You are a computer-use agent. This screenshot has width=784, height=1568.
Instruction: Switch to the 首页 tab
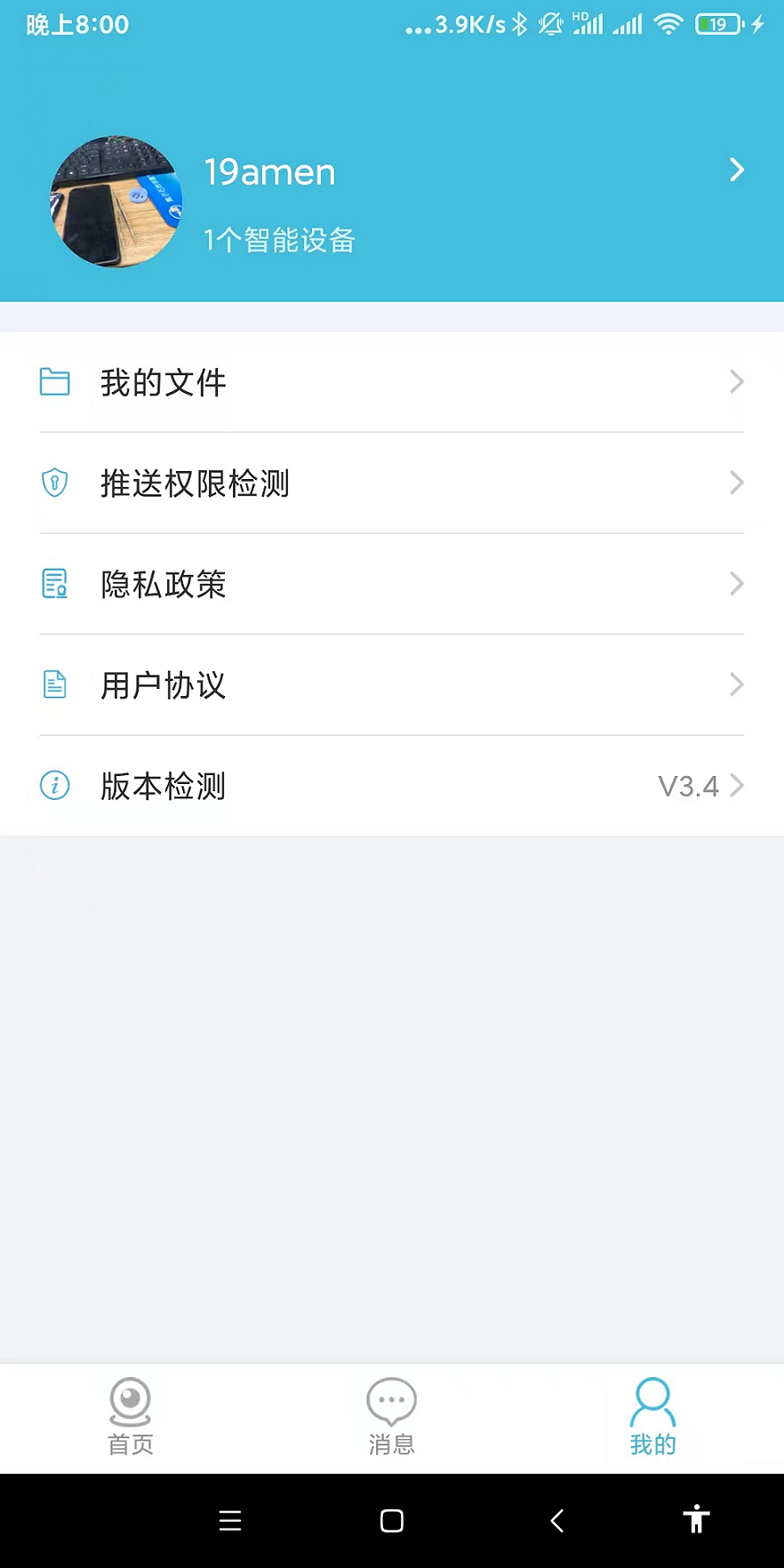point(130,1419)
